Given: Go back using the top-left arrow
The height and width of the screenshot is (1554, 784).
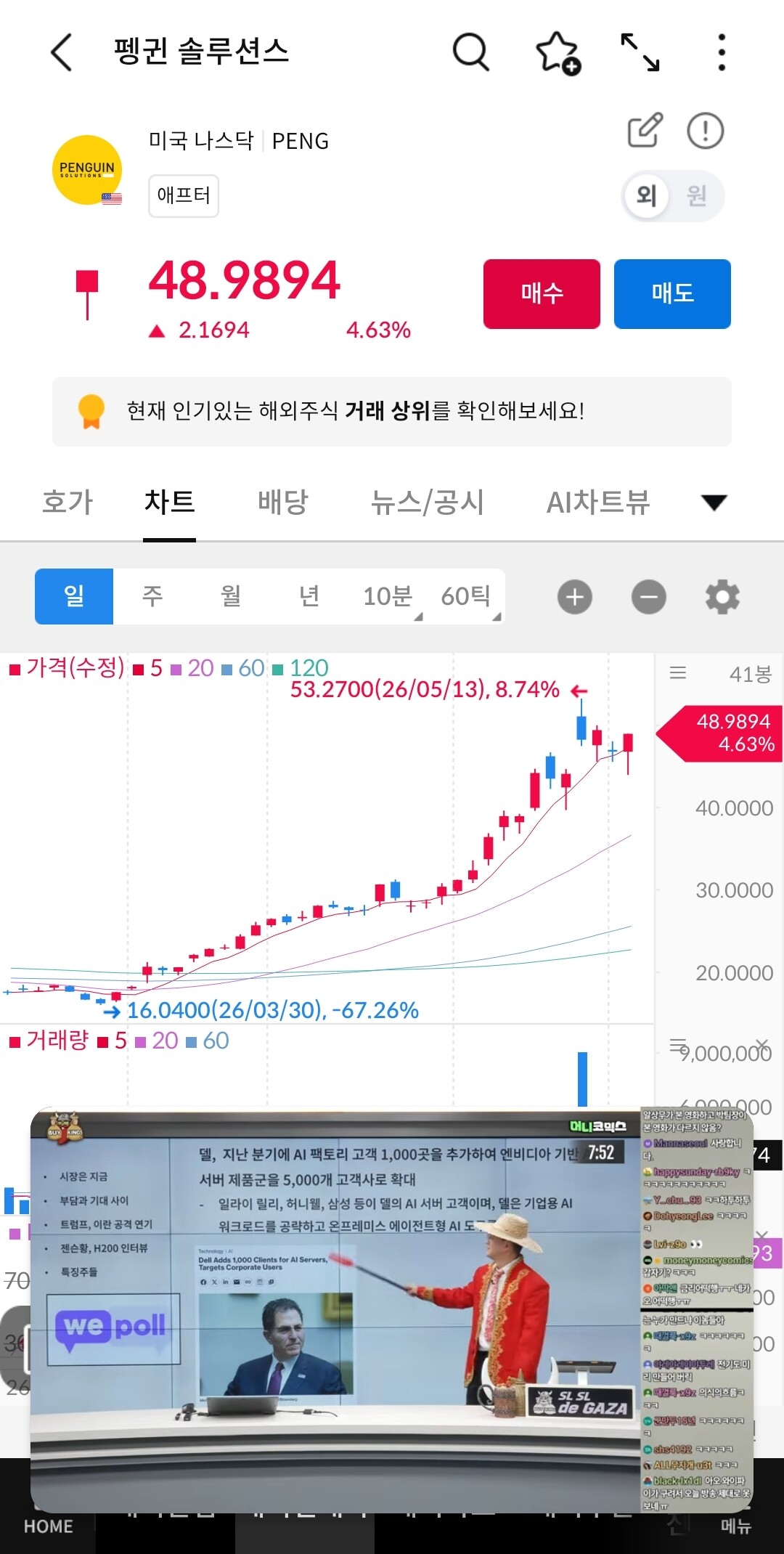Looking at the screenshot, I should click(x=62, y=52).
